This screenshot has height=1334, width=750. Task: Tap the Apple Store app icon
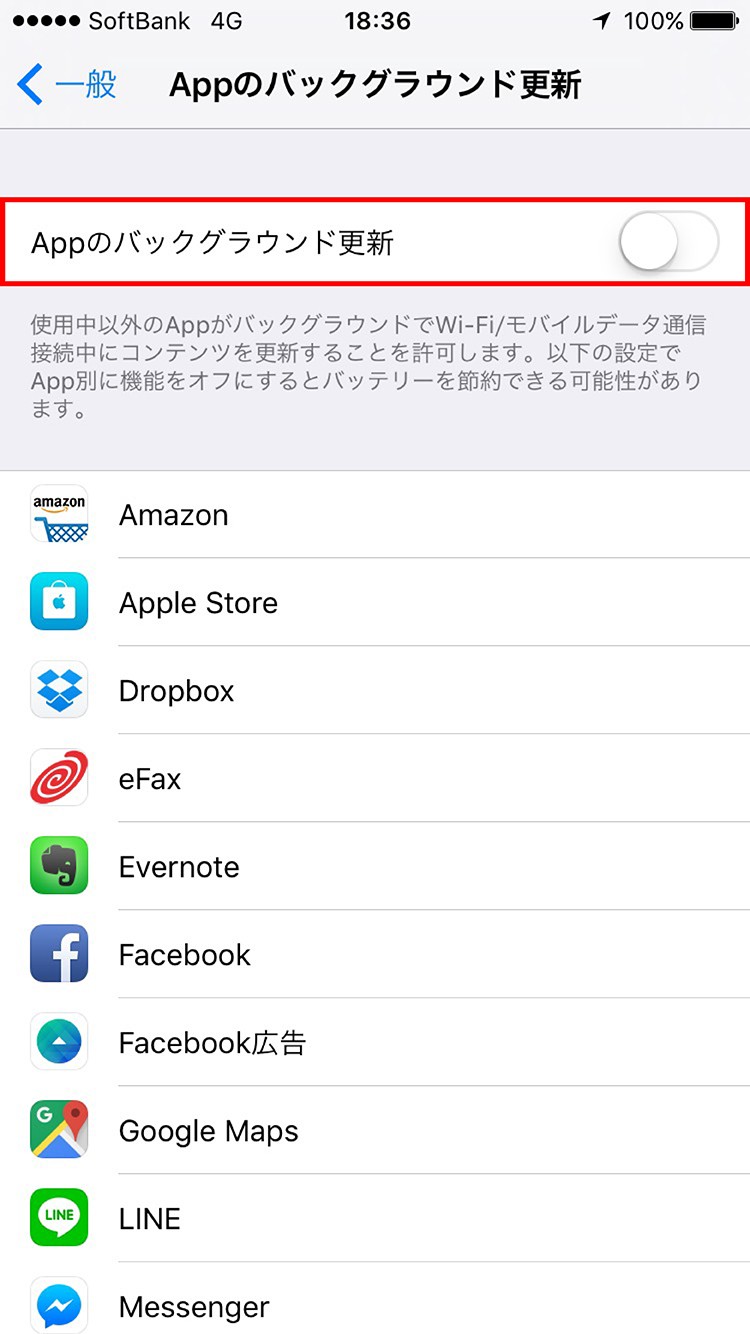(x=58, y=602)
